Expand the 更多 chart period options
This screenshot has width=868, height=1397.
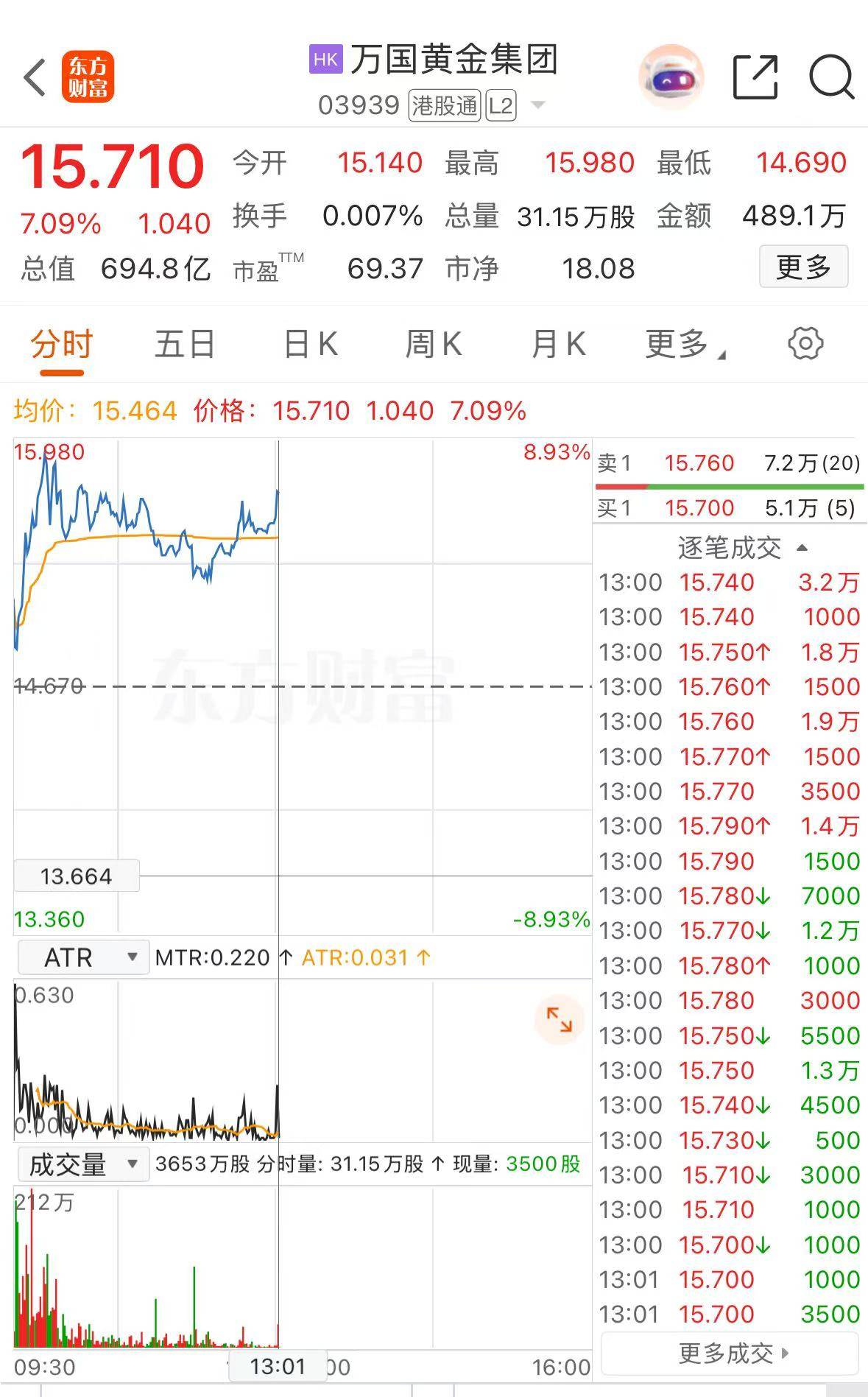(685, 344)
